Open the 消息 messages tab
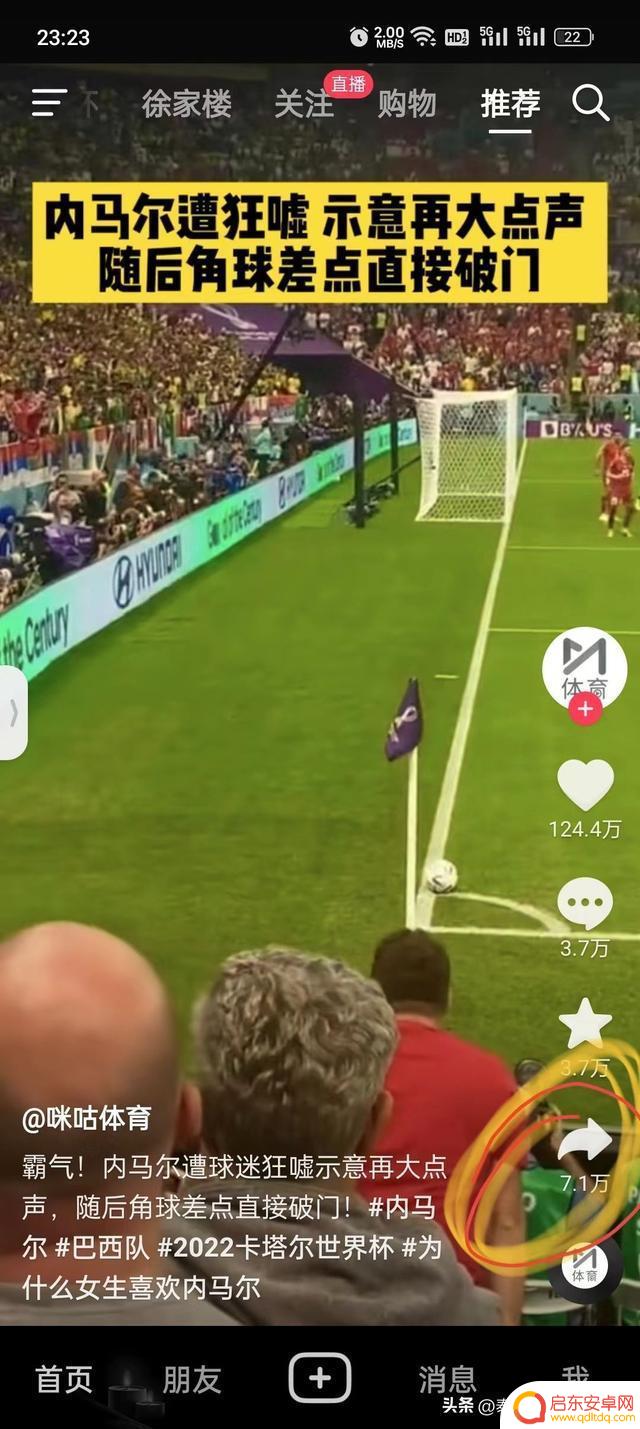This screenshot has width=640, height=1429. pos(447,1380)
